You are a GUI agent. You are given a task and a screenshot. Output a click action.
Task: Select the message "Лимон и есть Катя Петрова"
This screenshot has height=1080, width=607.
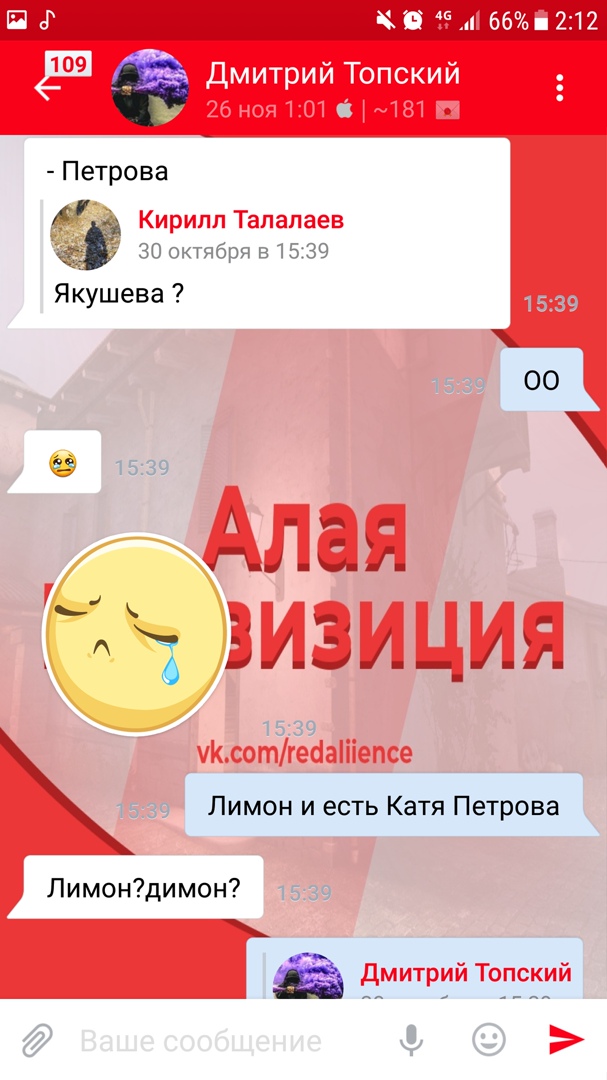[x=383, y=806]
